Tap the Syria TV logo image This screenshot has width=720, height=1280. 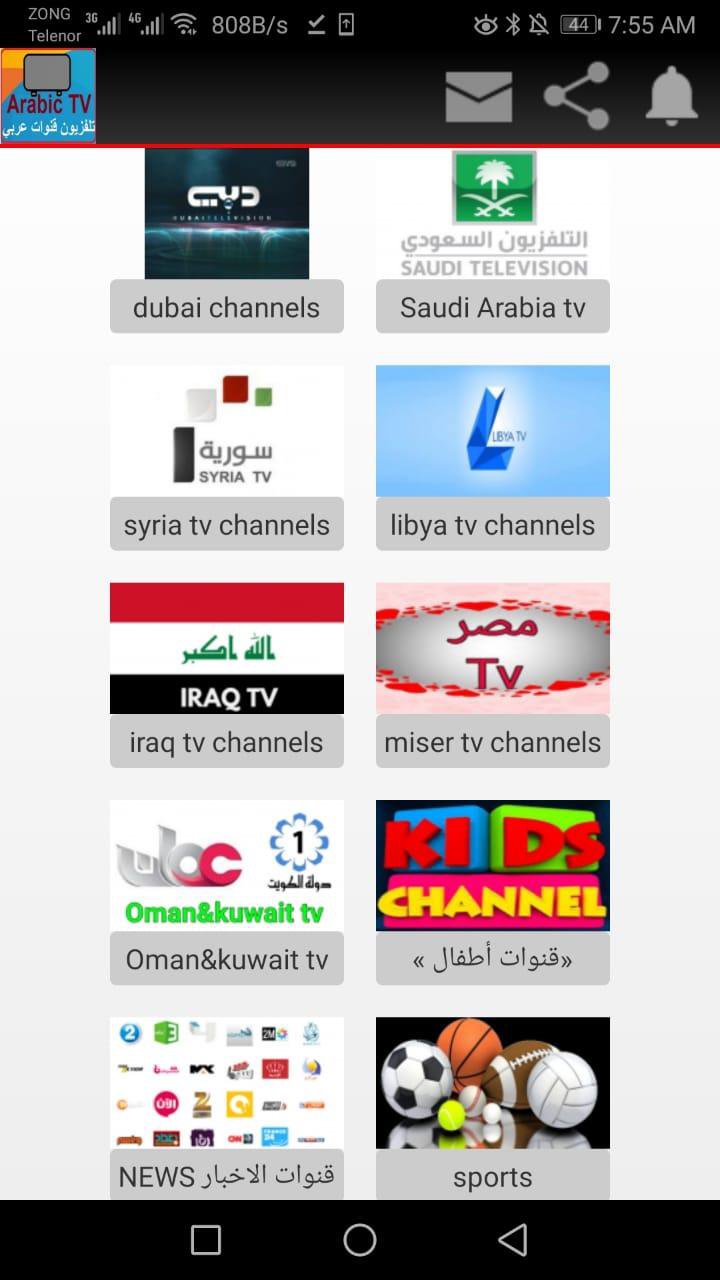click(226, 430)
